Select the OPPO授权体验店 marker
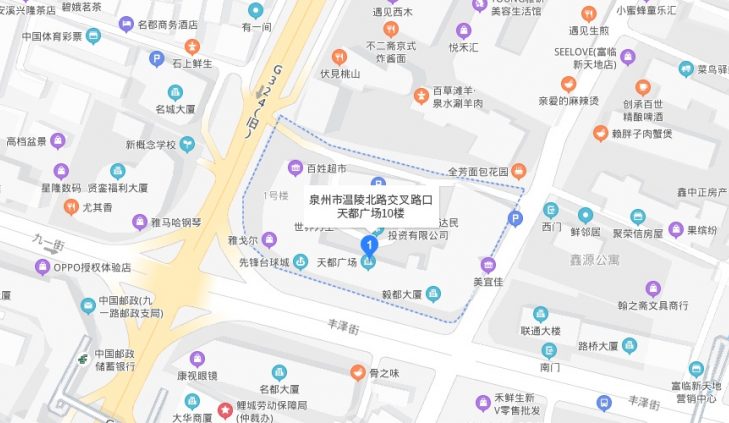The image size is (729, 423). [43, 267]
